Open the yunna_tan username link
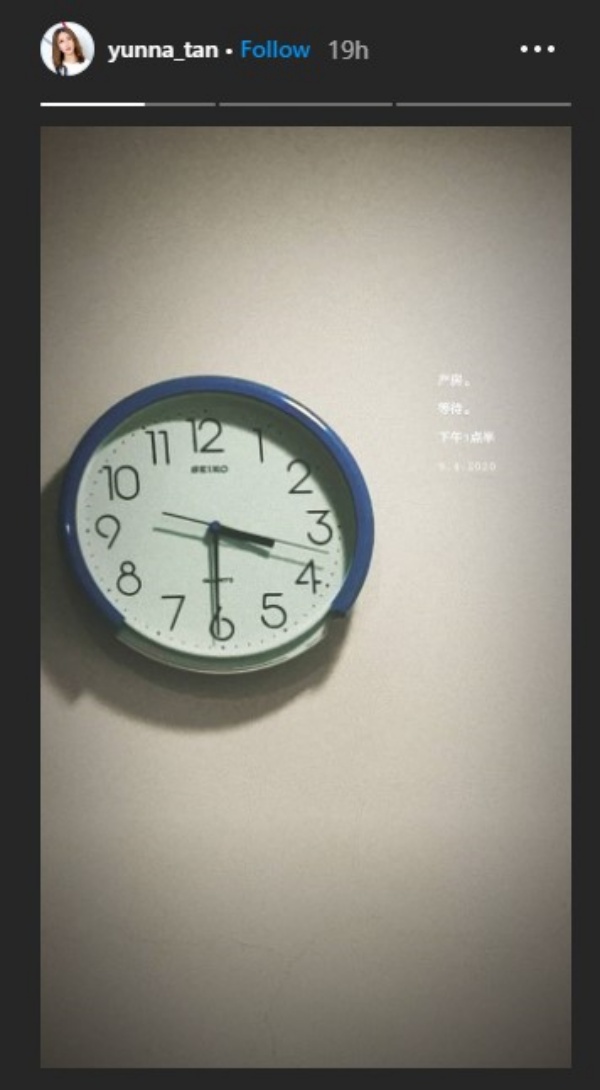 coord(162,50)
